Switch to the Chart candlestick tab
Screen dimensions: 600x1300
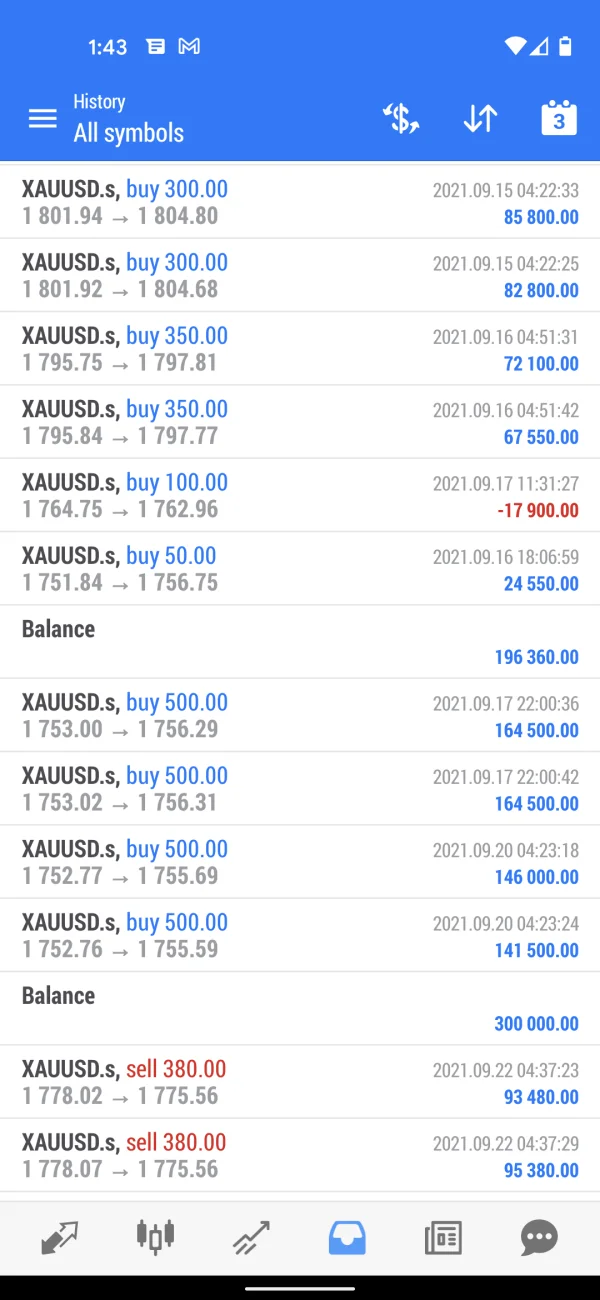pos(155,1237)
